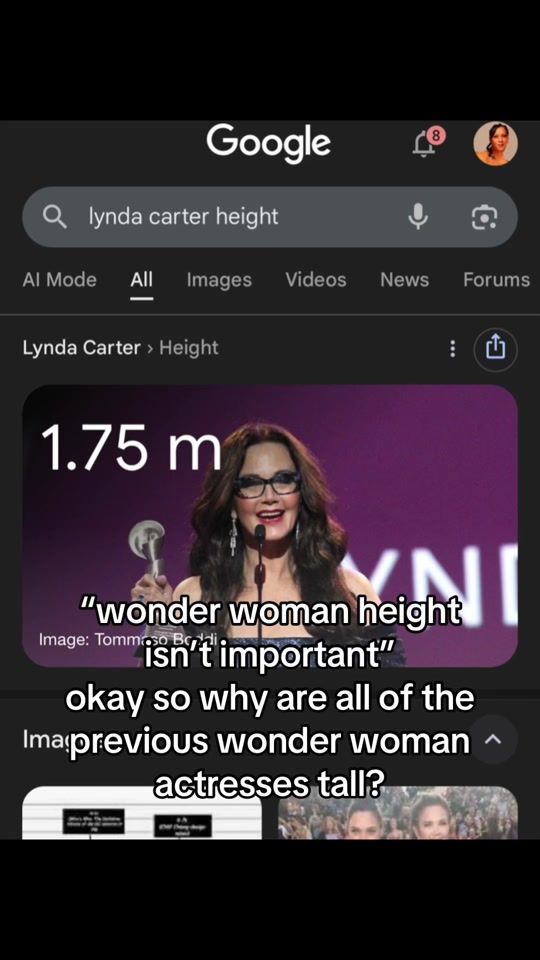This screenshot has height=960, width=540.
Task: Switch to the Forums tab
Action: coord(497,280)
